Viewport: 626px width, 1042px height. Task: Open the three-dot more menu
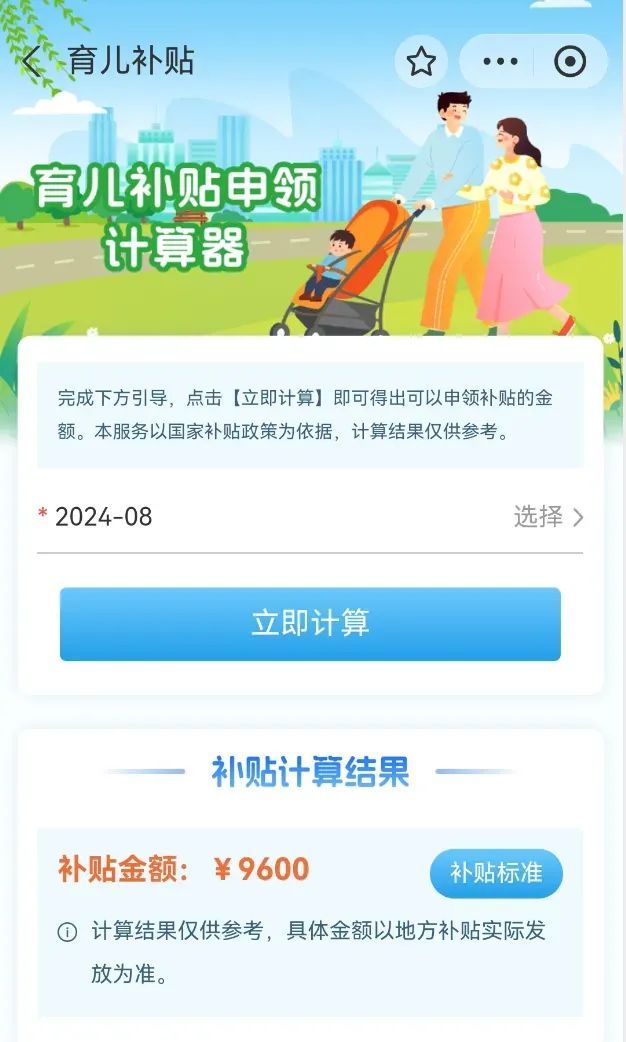pos(500,62)
